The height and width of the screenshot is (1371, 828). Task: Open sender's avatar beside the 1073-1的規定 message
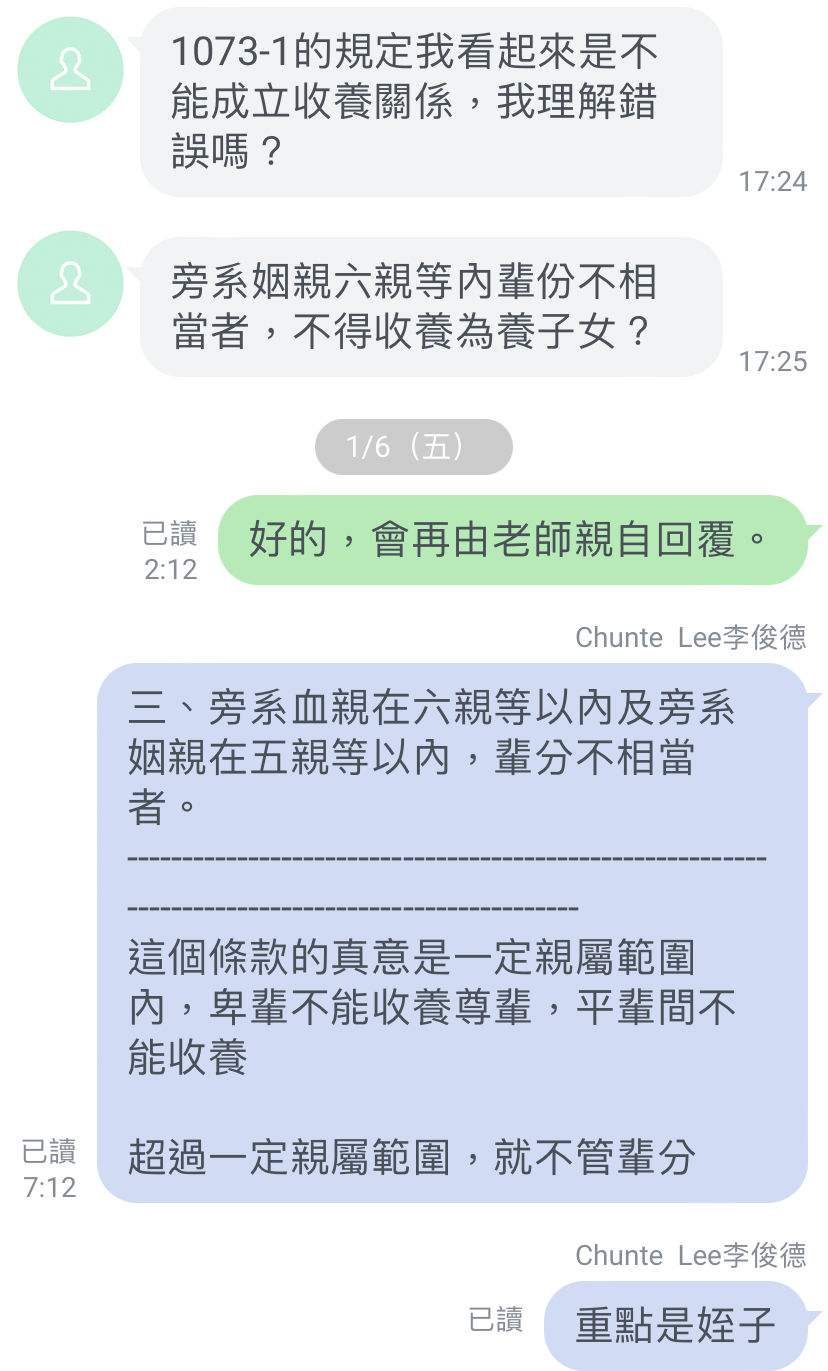click(70, 70)
